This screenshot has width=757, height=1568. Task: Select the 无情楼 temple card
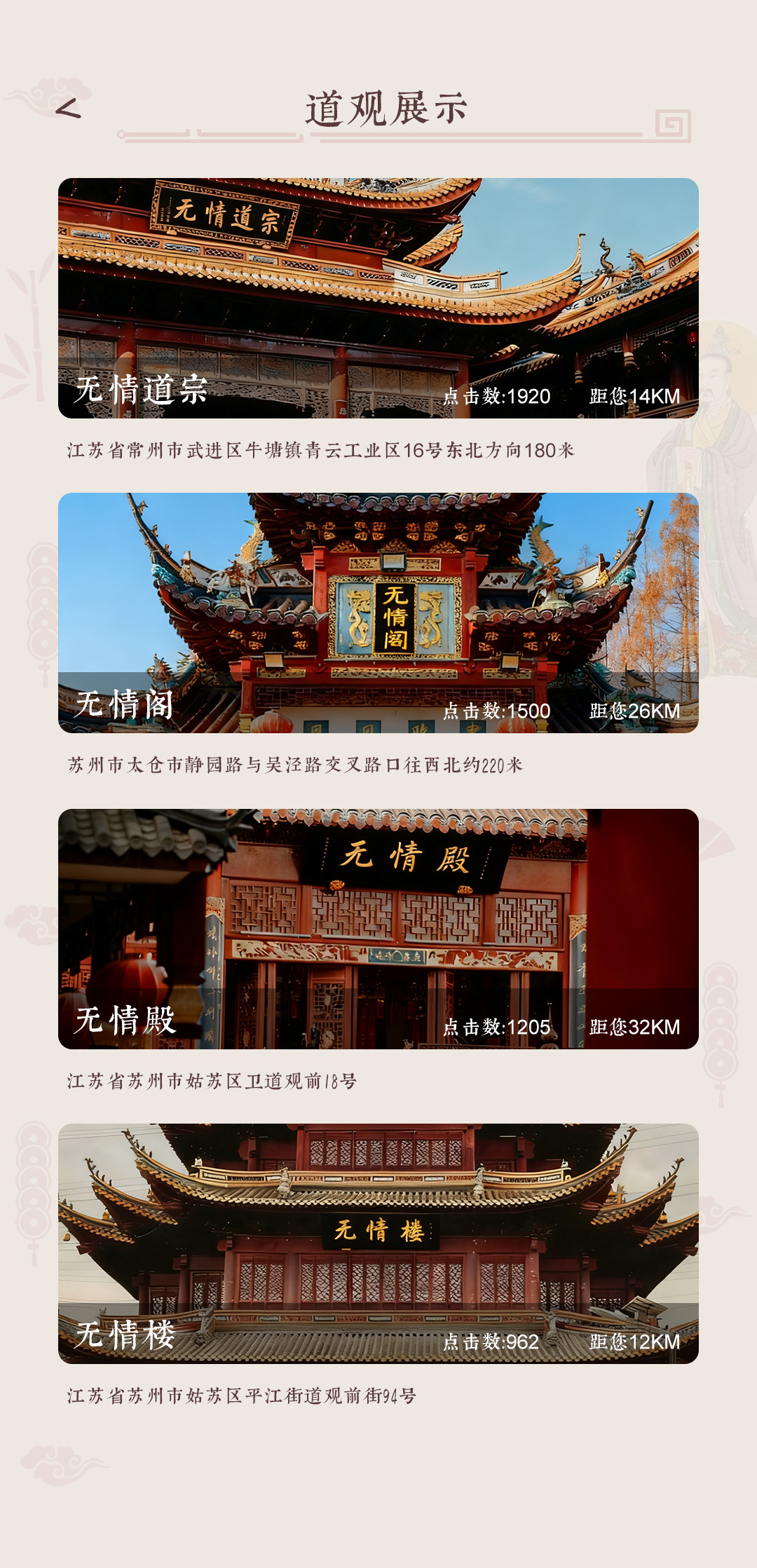click(x=378, y=1243)
